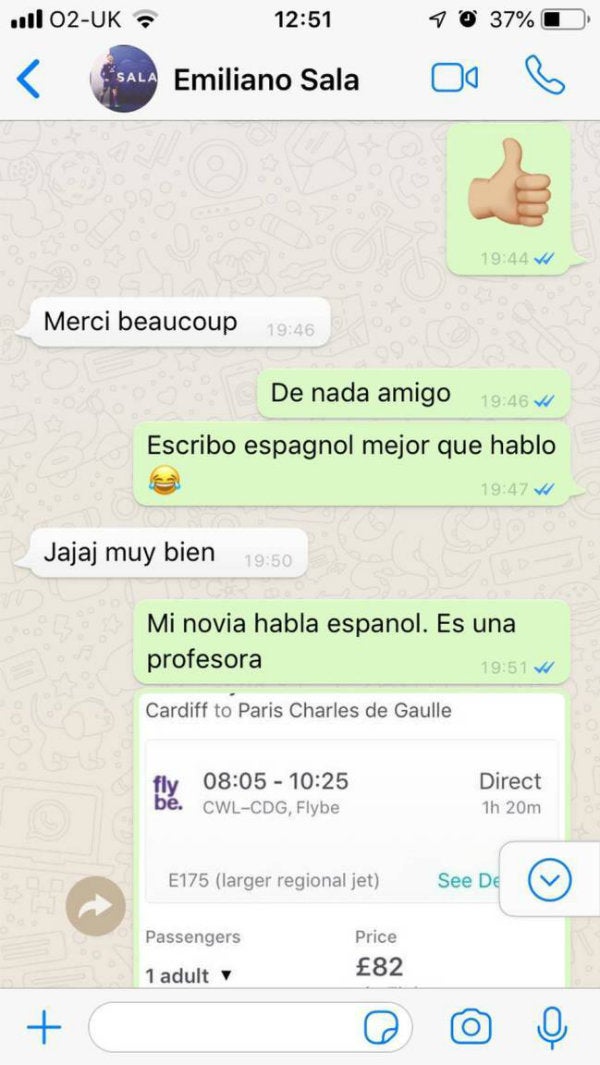Open Emiliano Sala's contact info
This screenshot has height=1065, width=600.
point(265,79)
